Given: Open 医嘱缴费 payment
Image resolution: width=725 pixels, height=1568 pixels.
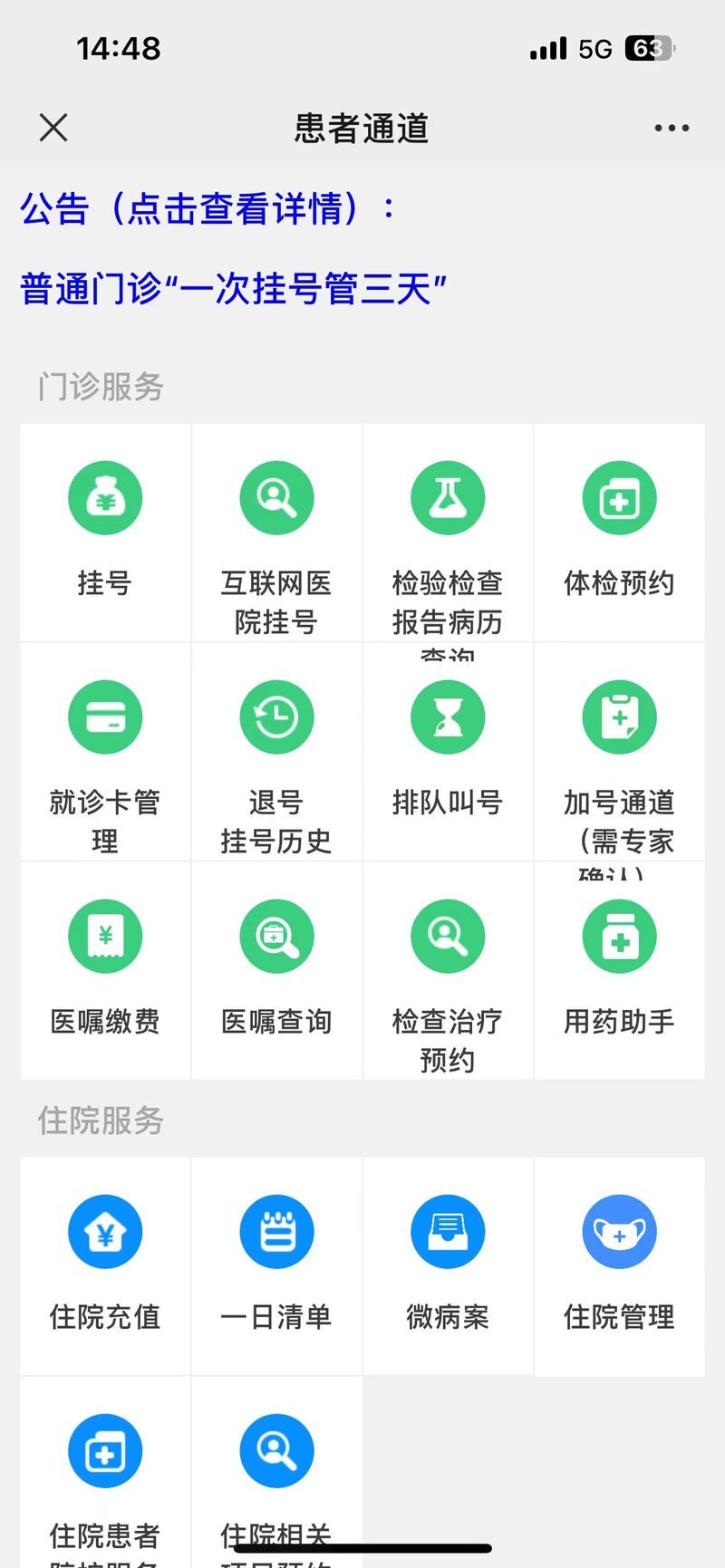Looking at the screenshot, I should [x=105, y=971].
